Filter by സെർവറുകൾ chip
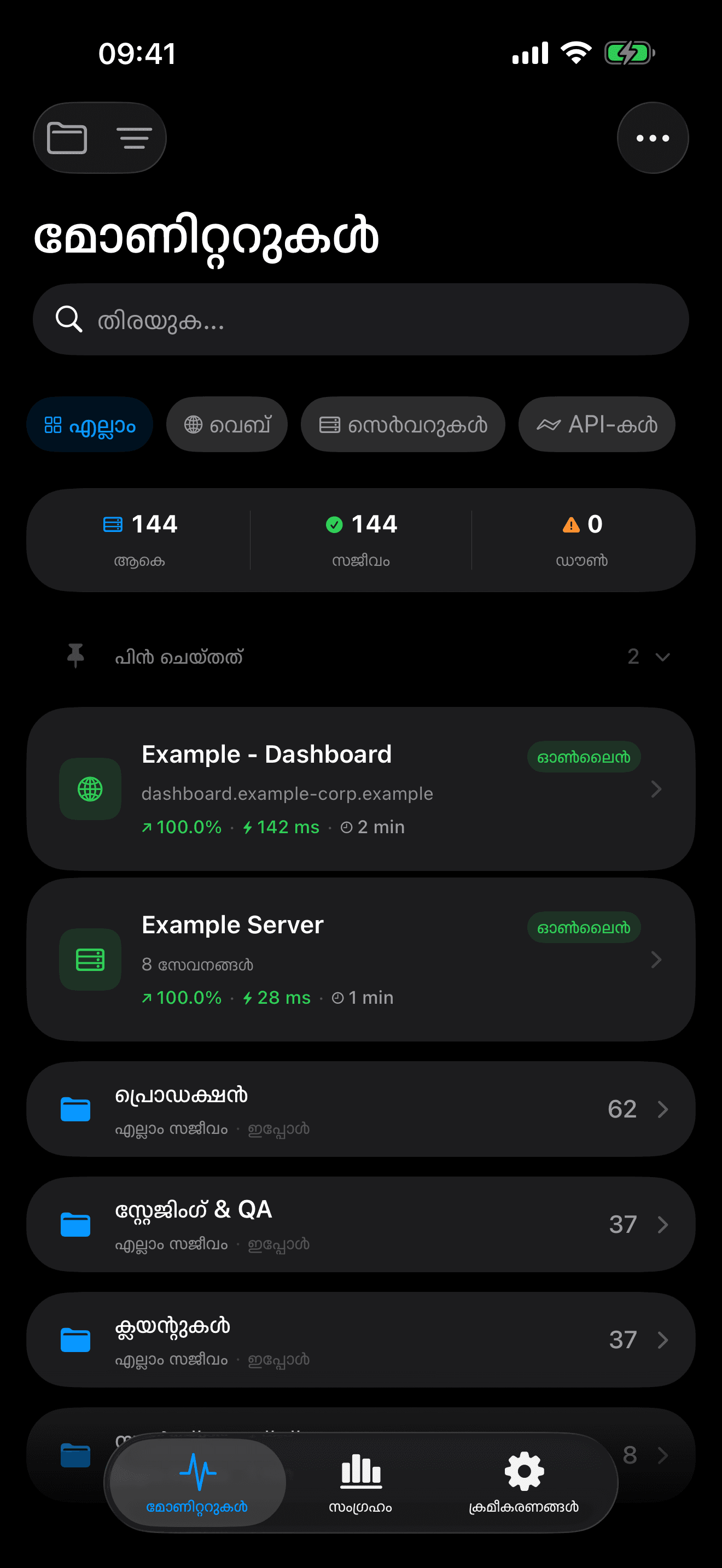 403,425
